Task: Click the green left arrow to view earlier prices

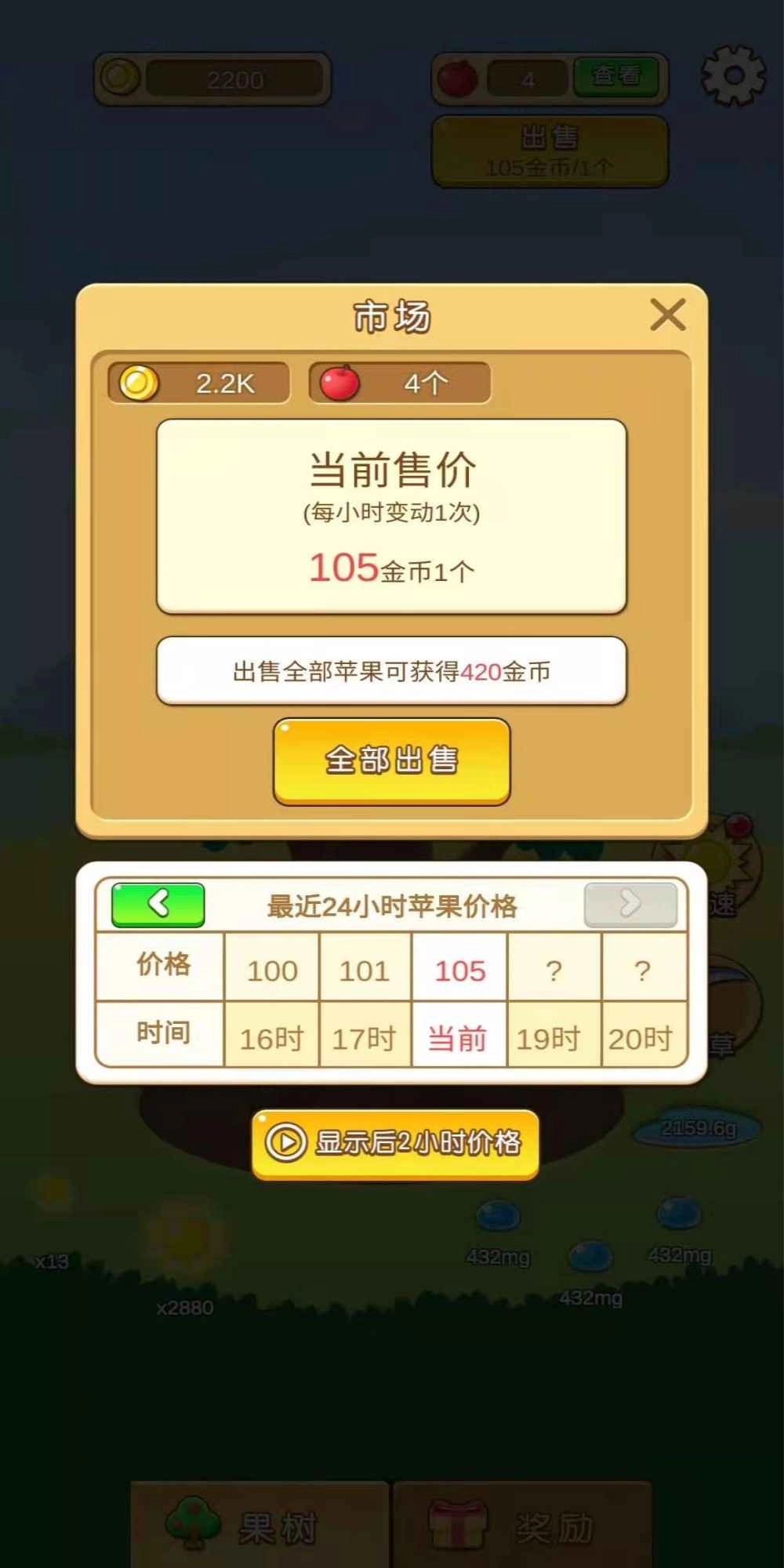Action: [157, 903]
